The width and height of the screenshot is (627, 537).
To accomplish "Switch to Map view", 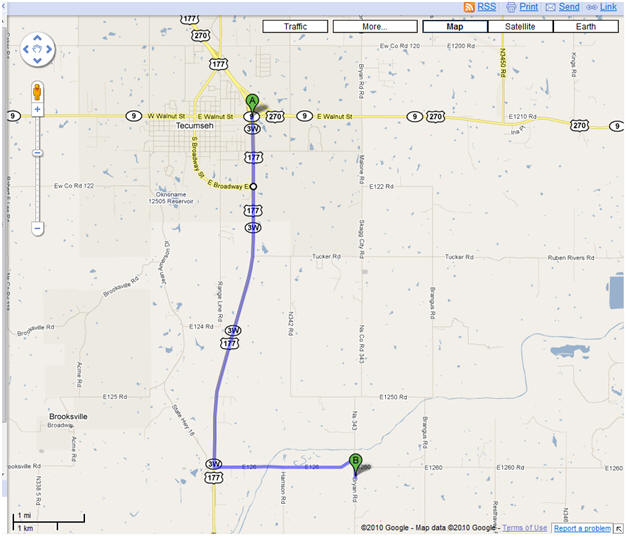I will (453, 26).
